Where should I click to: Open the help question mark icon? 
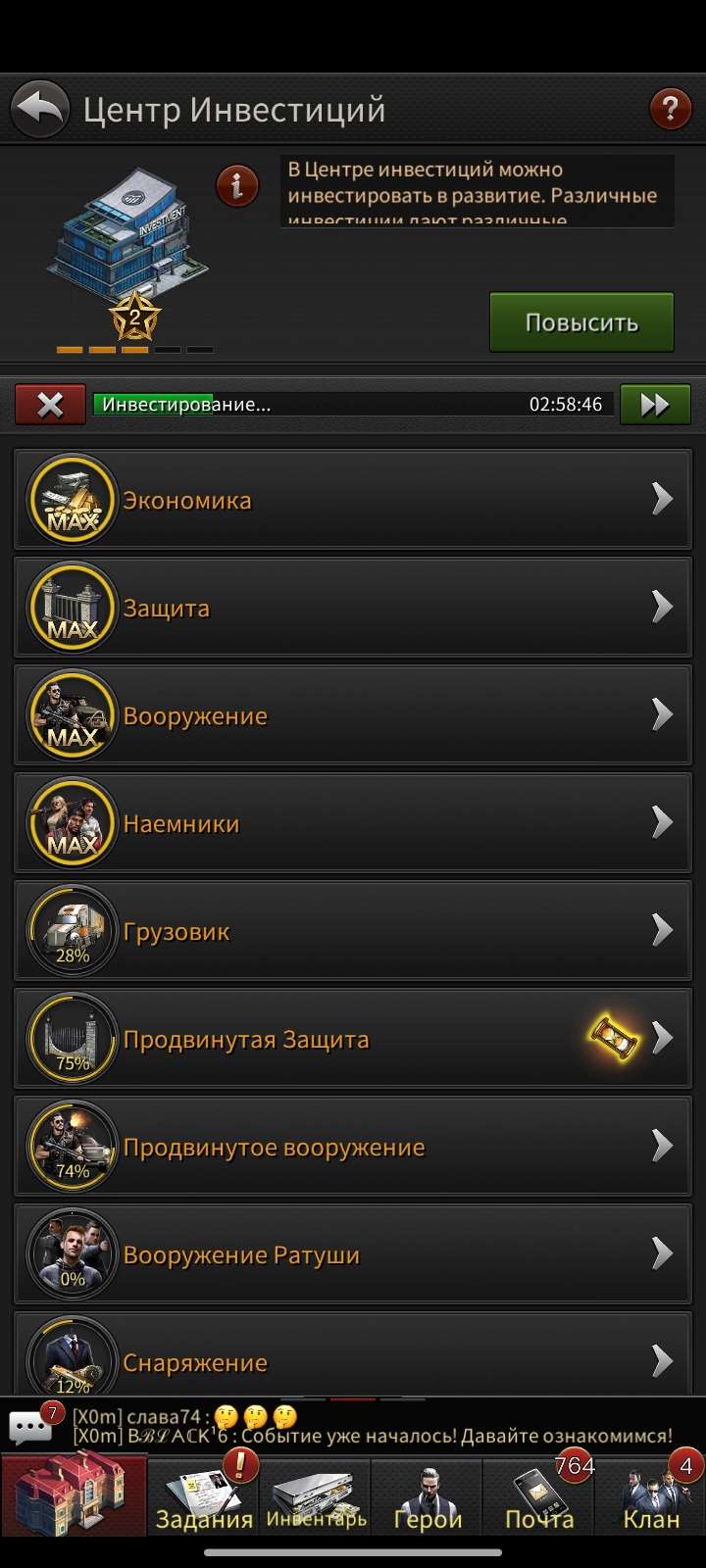(670, 109)
